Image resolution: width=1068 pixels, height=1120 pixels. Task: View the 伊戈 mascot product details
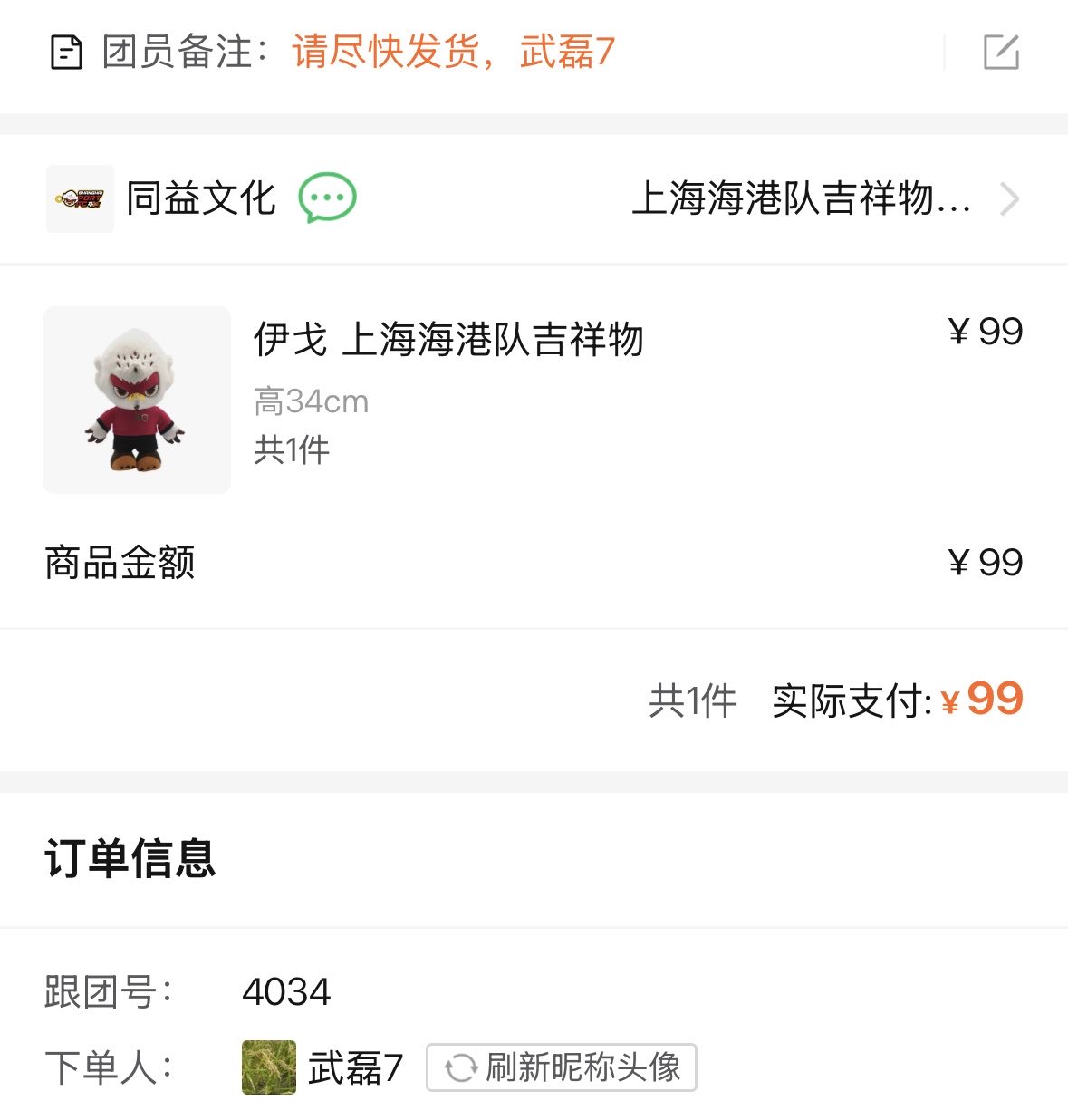[138, 400]
